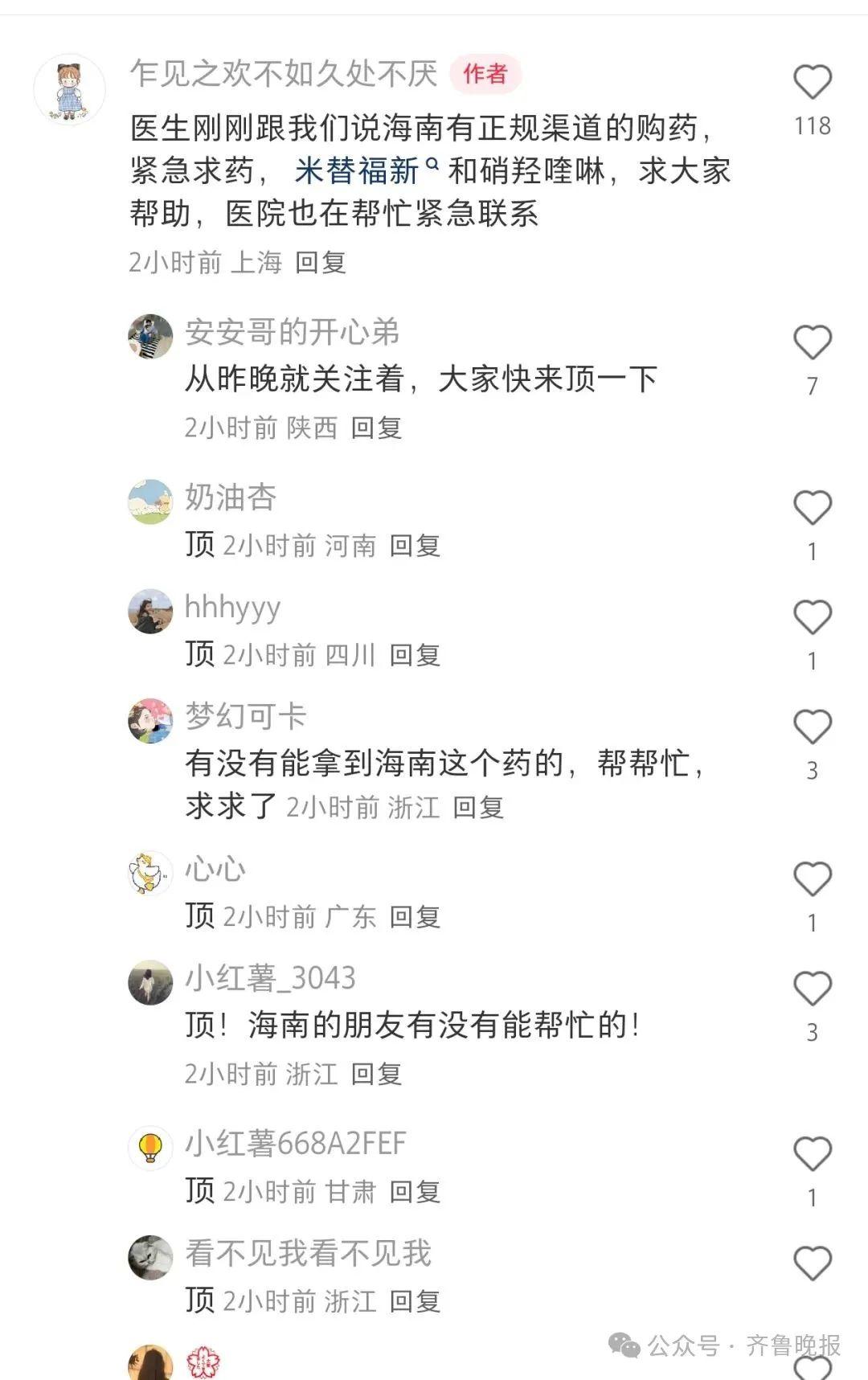Like 奶油杏's comment

[812, 509]
